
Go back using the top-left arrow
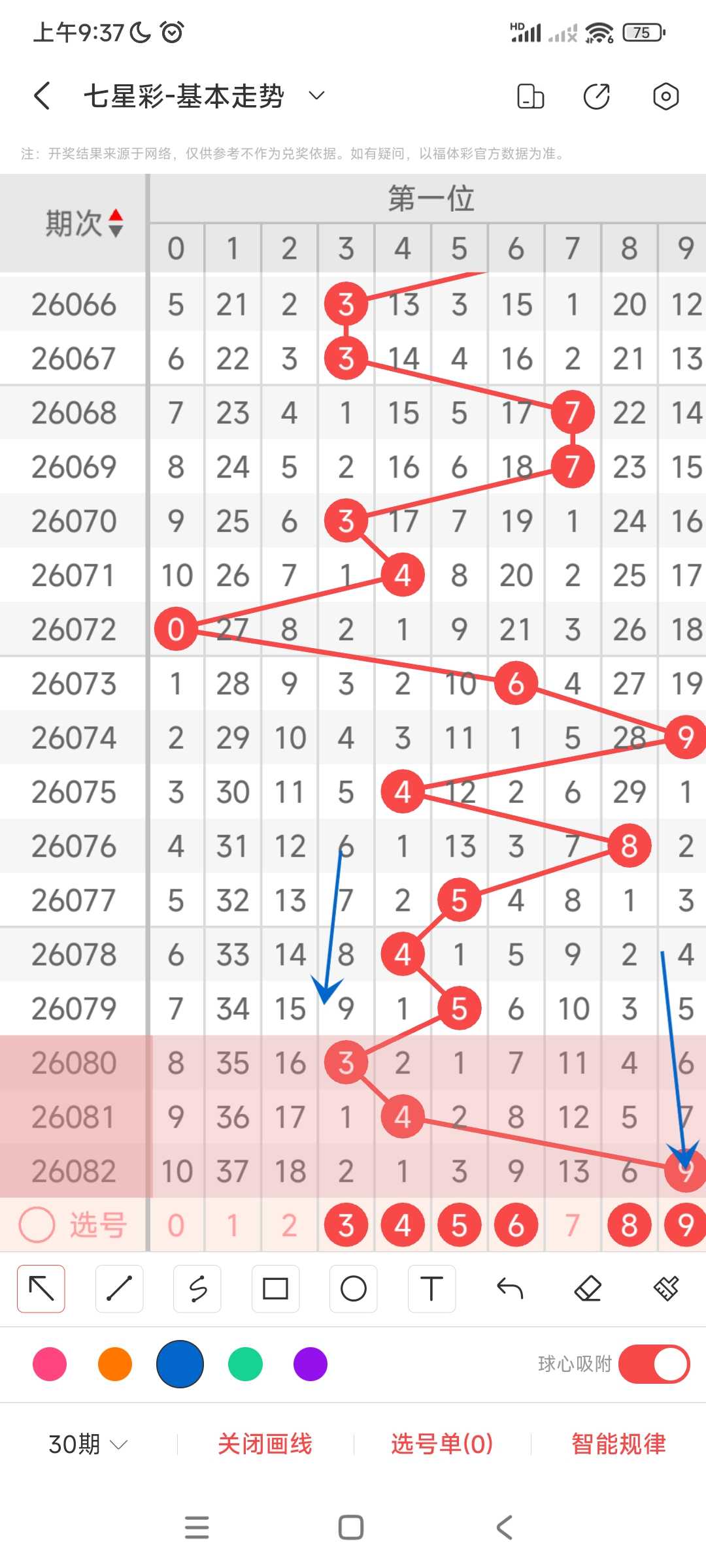point(42,96)
